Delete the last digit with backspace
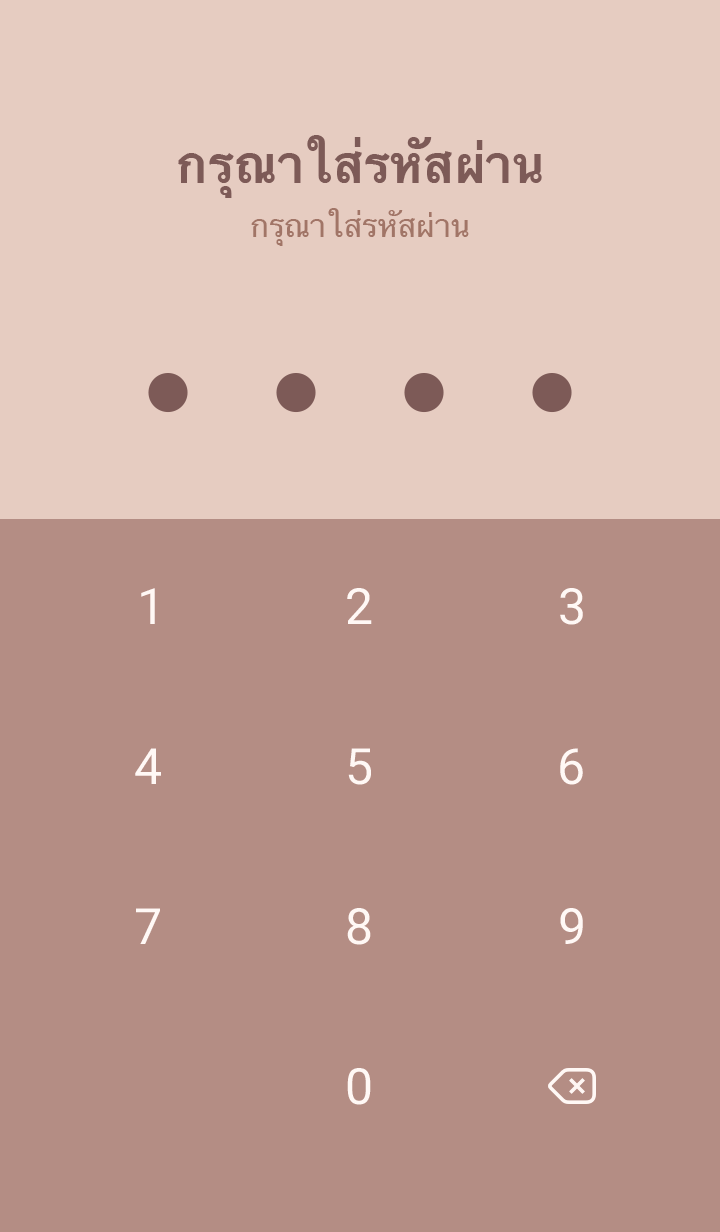 [572, 1086]
